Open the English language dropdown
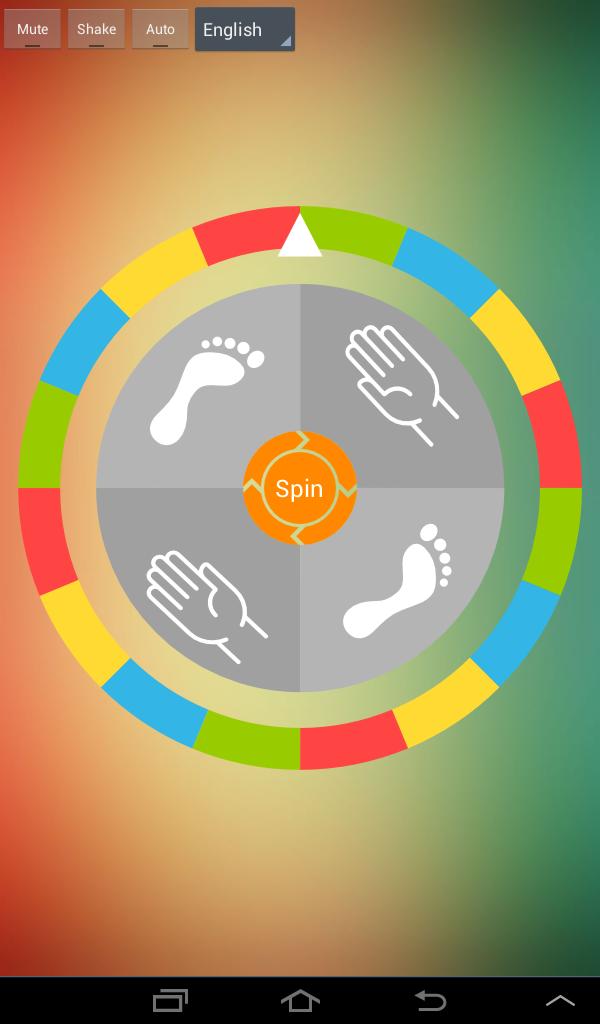 coord(244,29)
